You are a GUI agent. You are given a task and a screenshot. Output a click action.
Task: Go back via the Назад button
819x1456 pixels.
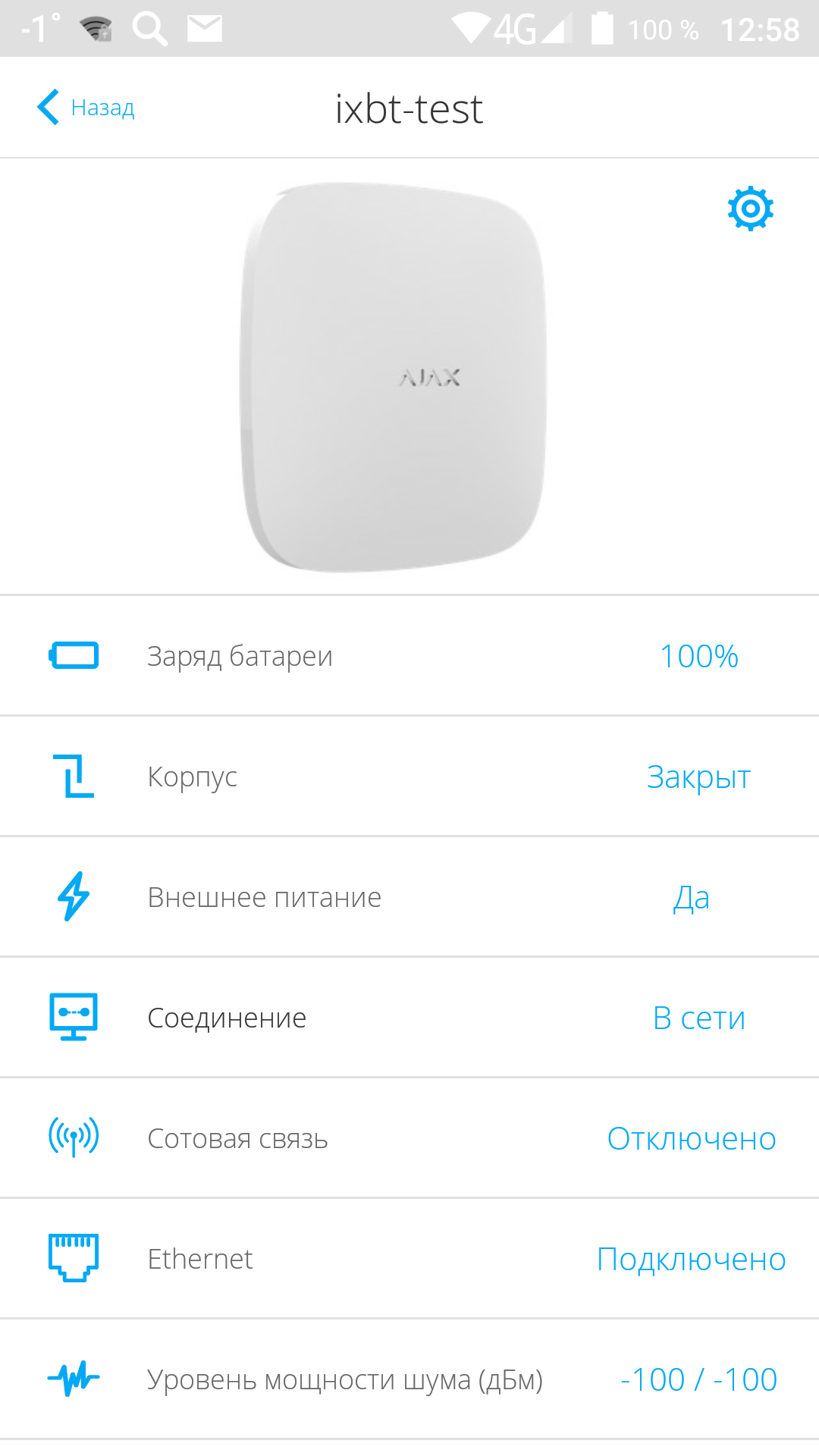click(86, 108)
